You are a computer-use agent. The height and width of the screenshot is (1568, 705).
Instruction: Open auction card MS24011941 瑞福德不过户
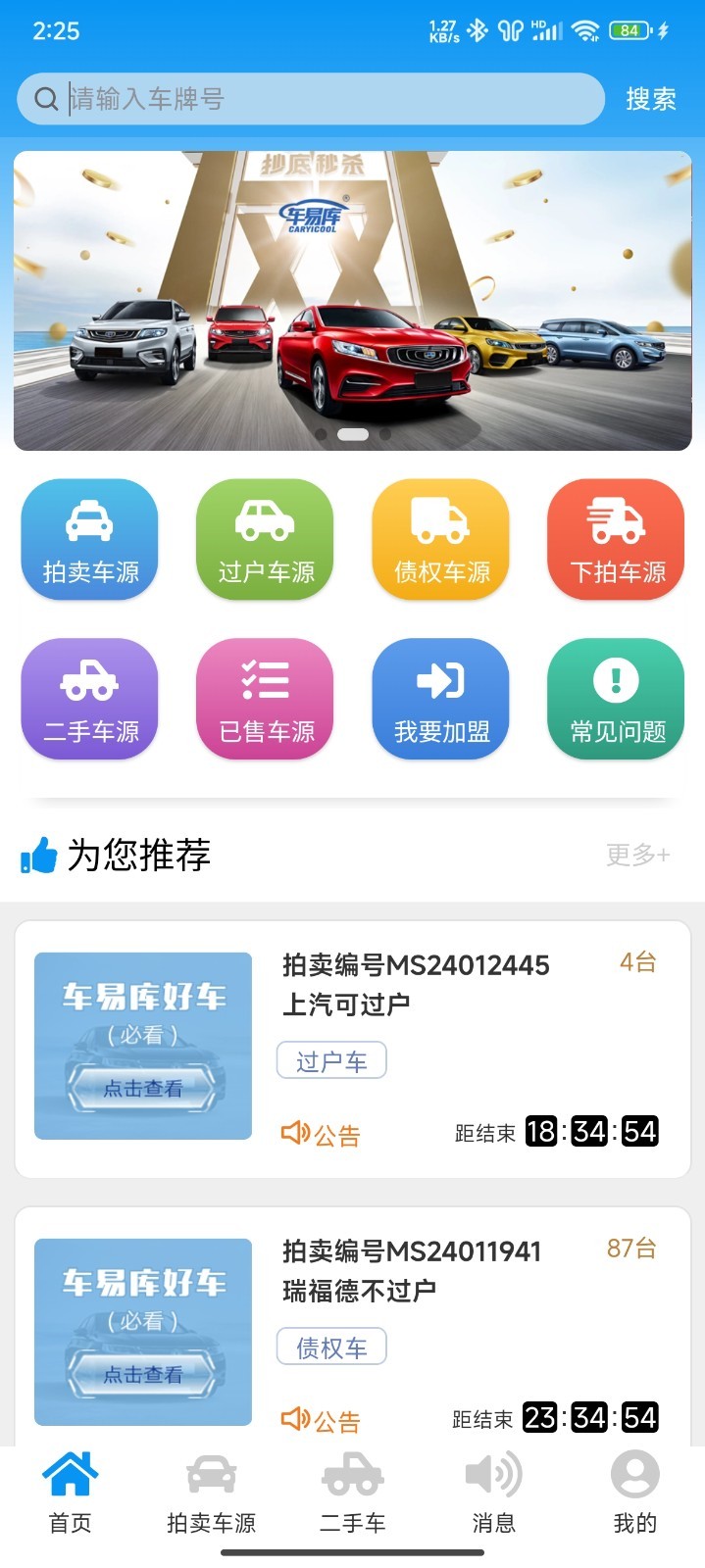pos(412,1270)
